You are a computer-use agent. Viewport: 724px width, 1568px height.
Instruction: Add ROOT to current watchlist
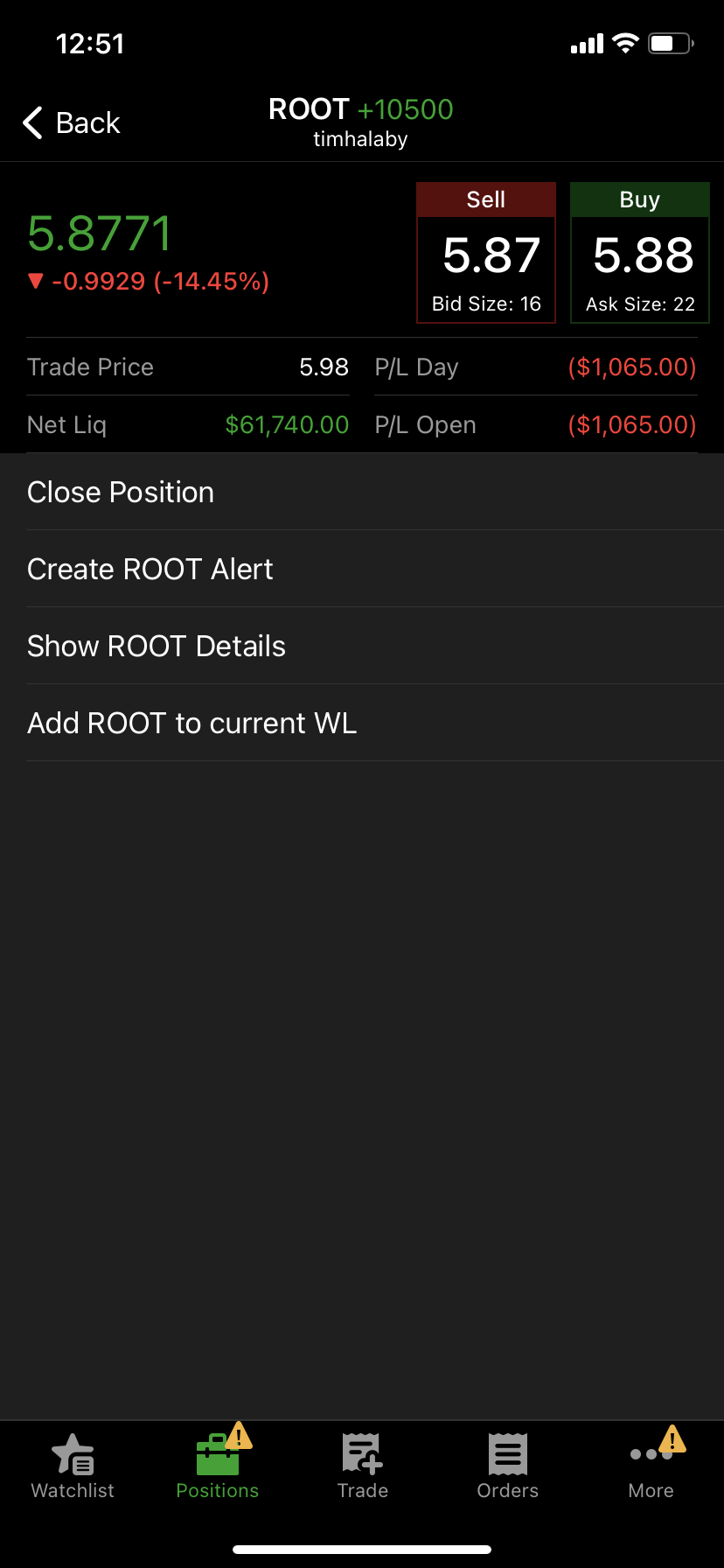192,724
